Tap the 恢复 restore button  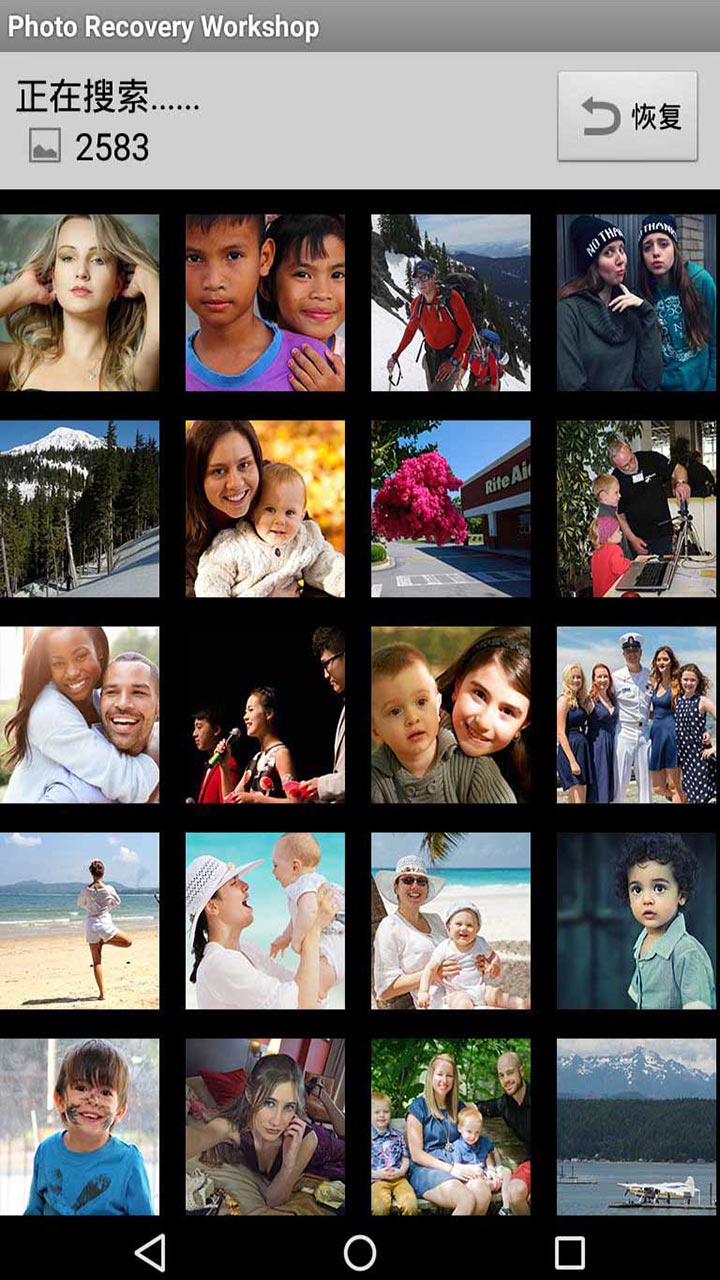627,117
